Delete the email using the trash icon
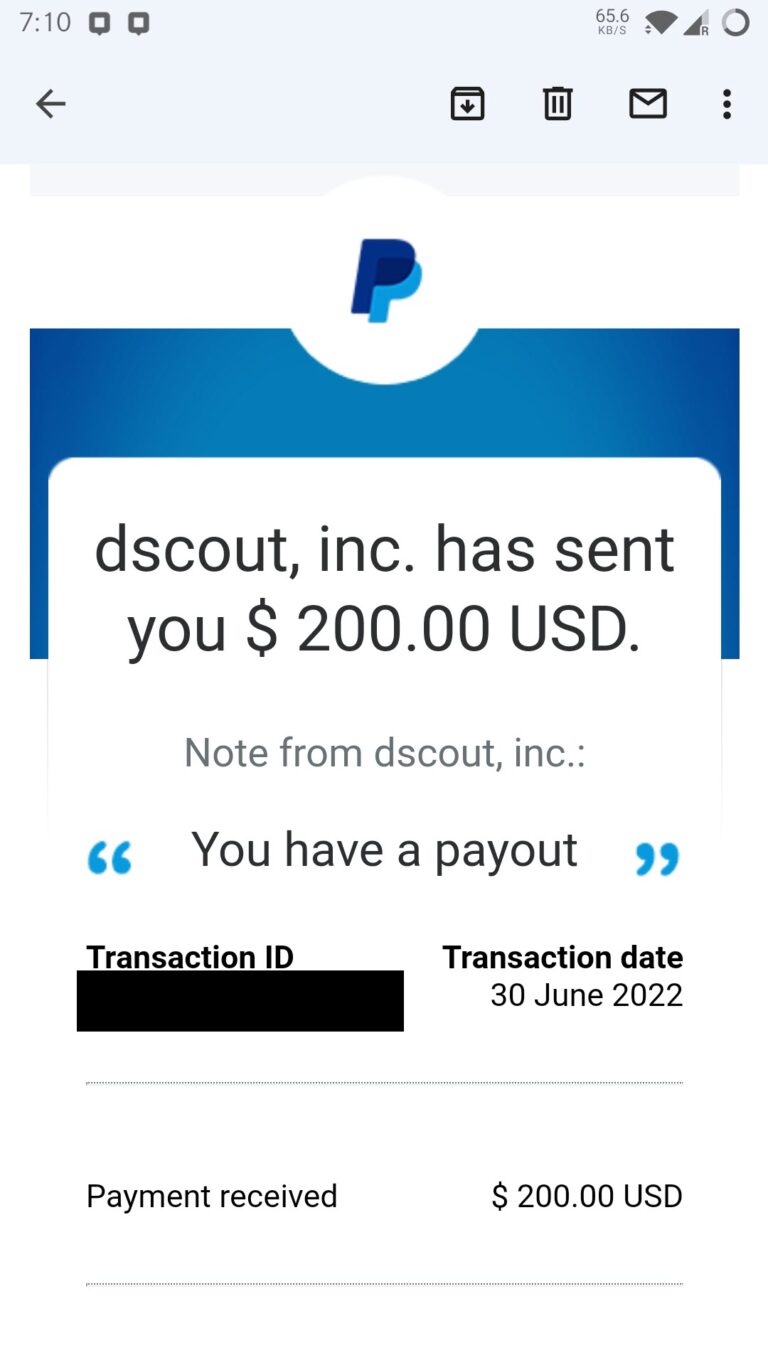The height and width of the screenshot is (1365, 768). click(x=557, y=103)
